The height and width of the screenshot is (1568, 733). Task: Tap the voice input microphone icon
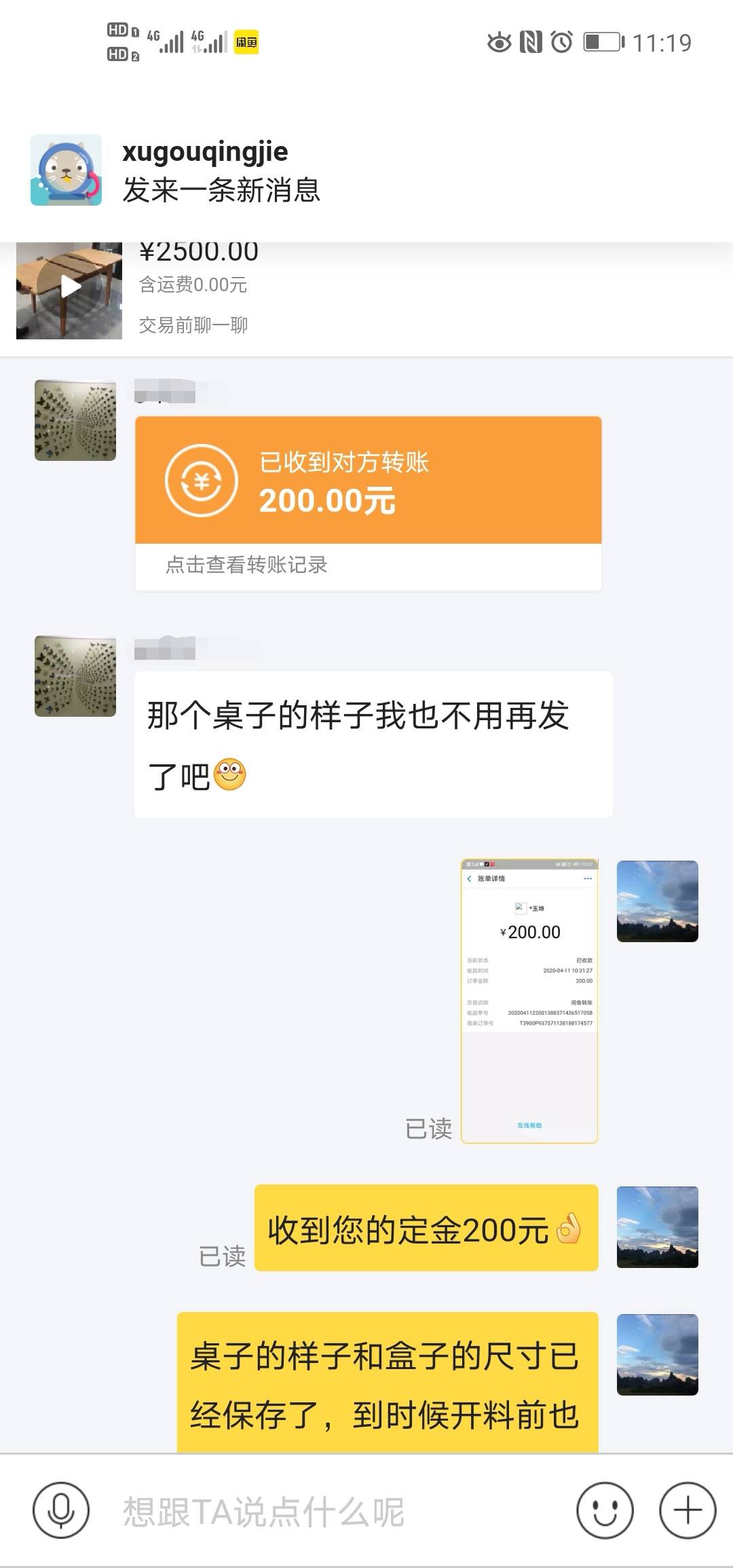pos(61,1510)
